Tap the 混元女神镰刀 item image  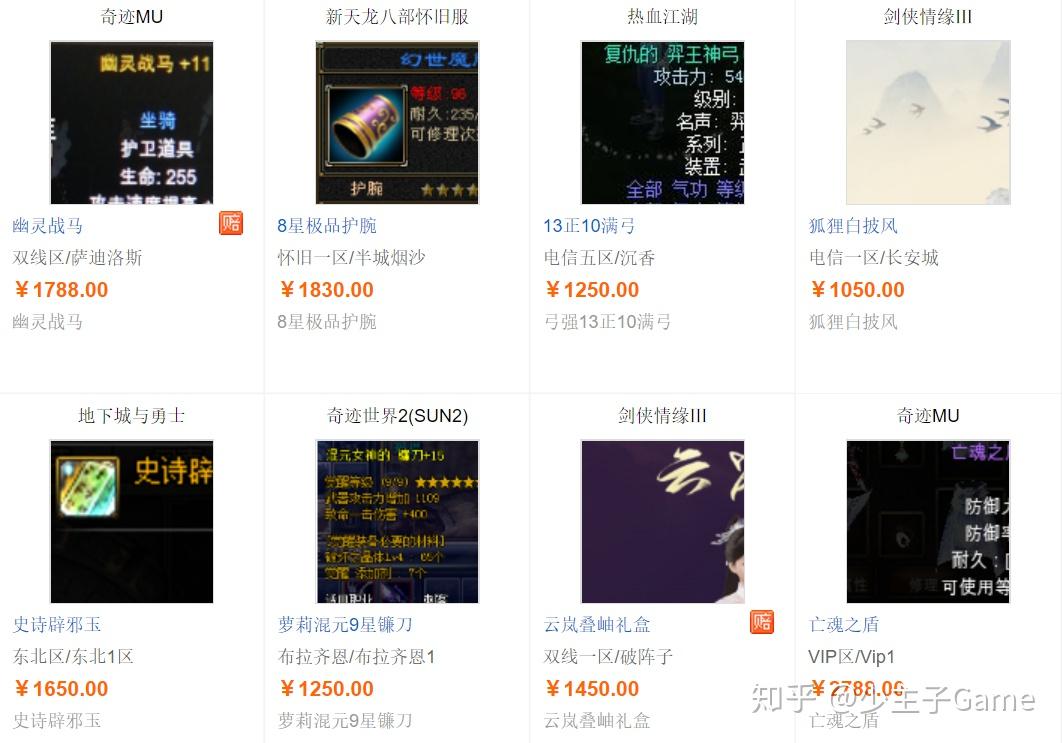pyautogui.click(x=397, y=521)
